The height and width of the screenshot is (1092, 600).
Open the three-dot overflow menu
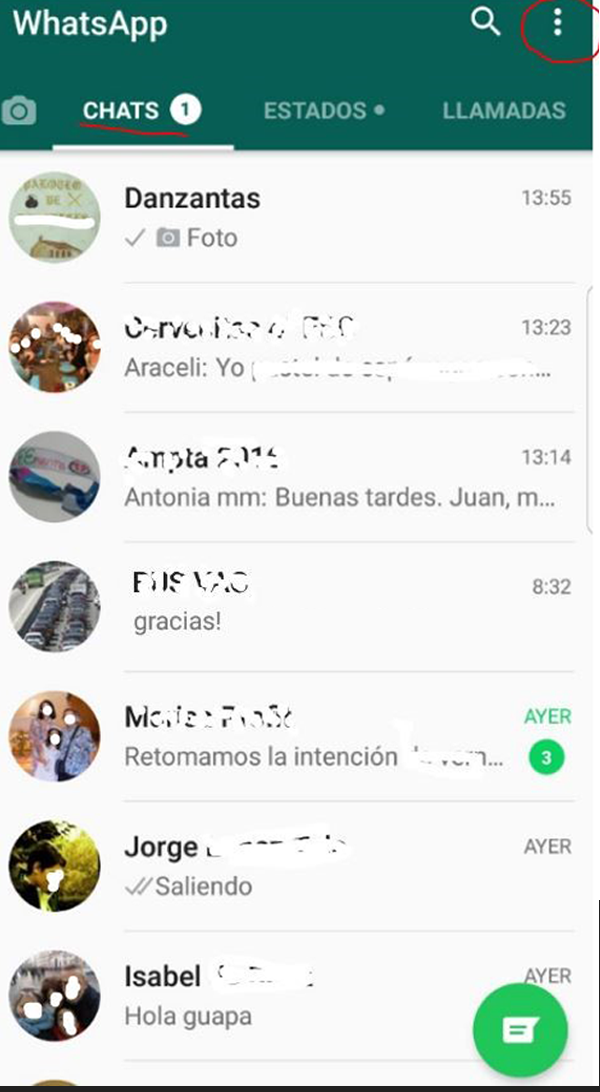coord(557,23)
